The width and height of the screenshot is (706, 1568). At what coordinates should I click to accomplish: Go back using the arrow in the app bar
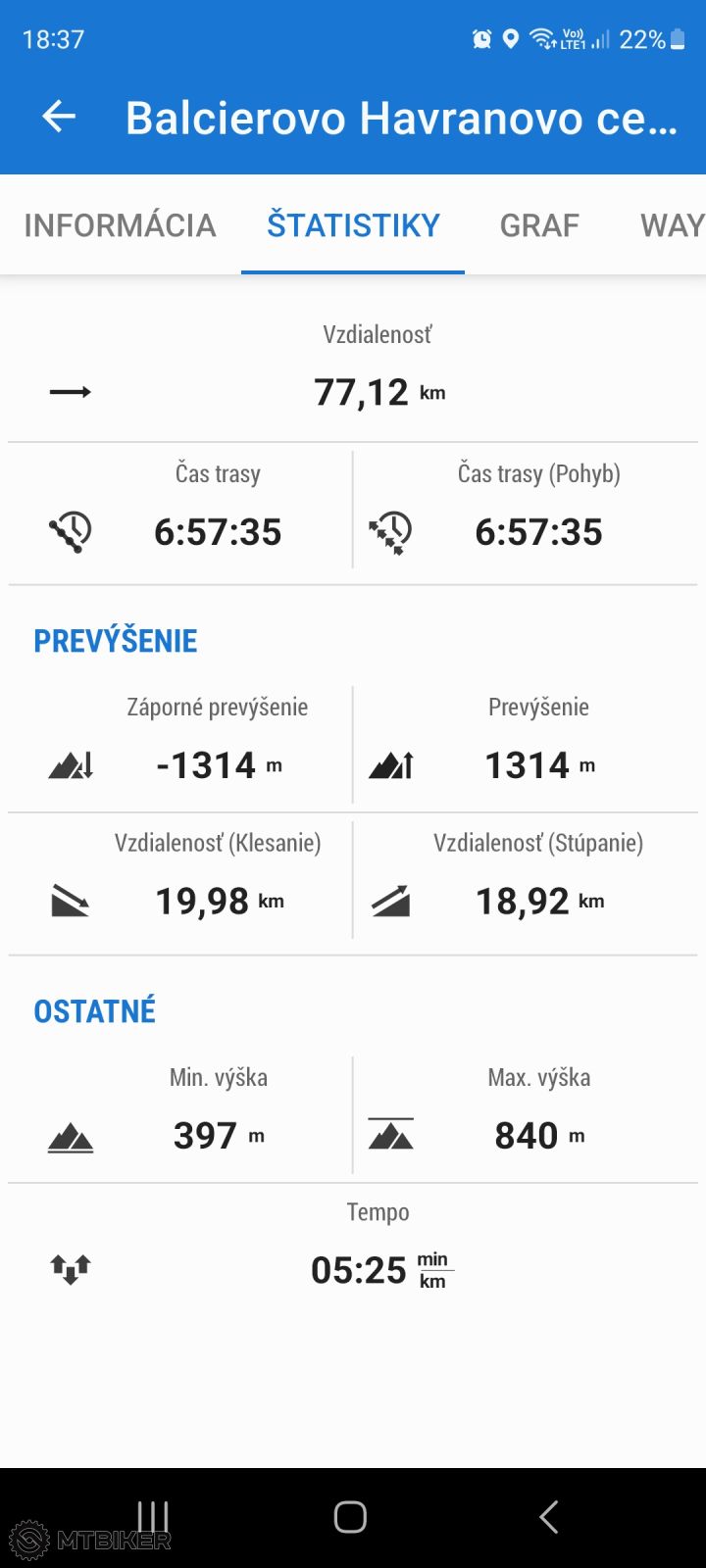click(59, 118)
